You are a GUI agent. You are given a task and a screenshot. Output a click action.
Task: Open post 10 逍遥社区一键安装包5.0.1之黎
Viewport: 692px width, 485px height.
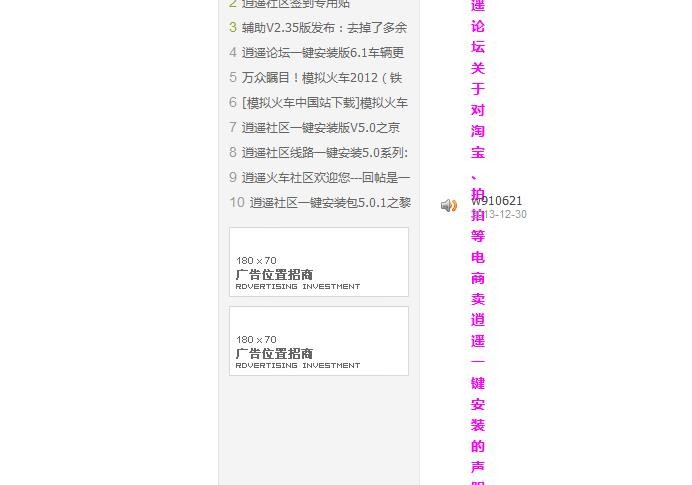pyautogui.click(x=329, y=203)
